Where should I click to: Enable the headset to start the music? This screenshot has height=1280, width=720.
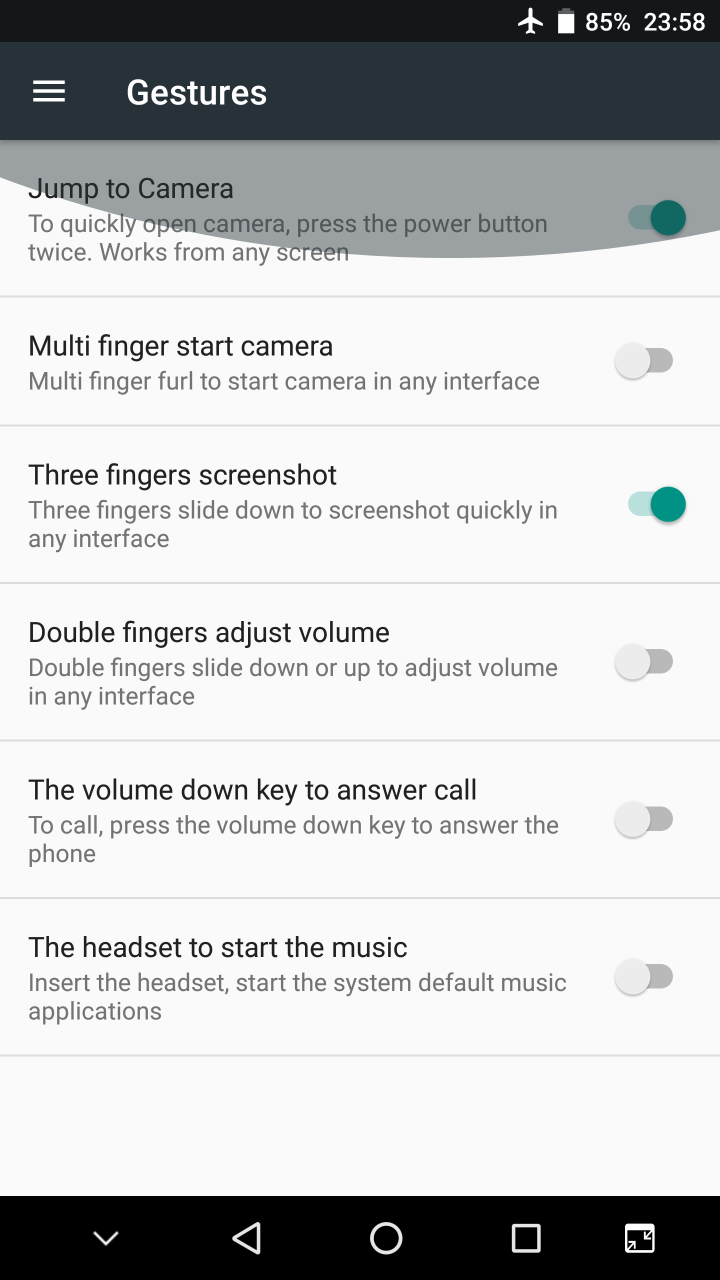pos(644,977)
